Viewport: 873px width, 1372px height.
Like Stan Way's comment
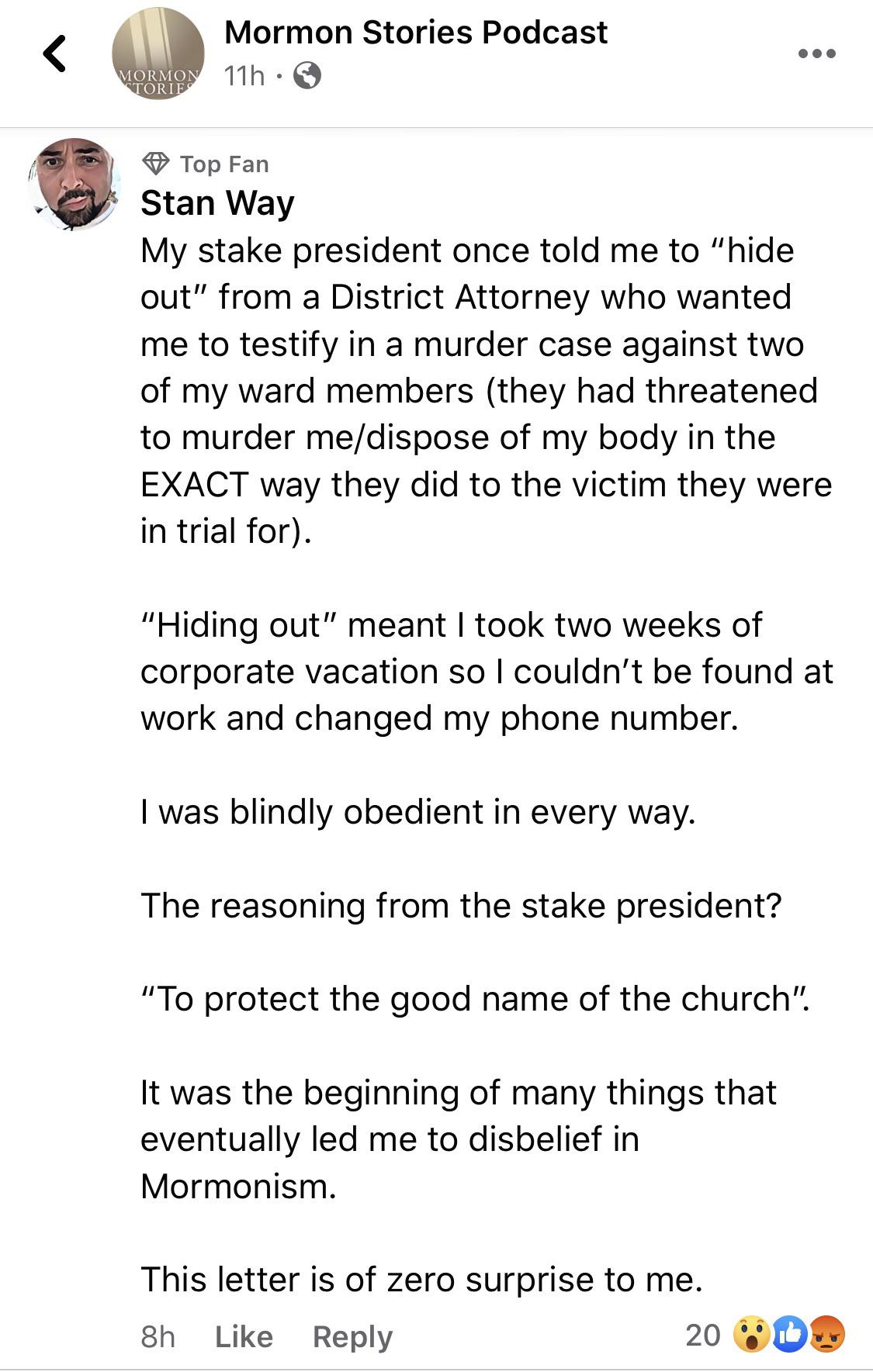244,1336
